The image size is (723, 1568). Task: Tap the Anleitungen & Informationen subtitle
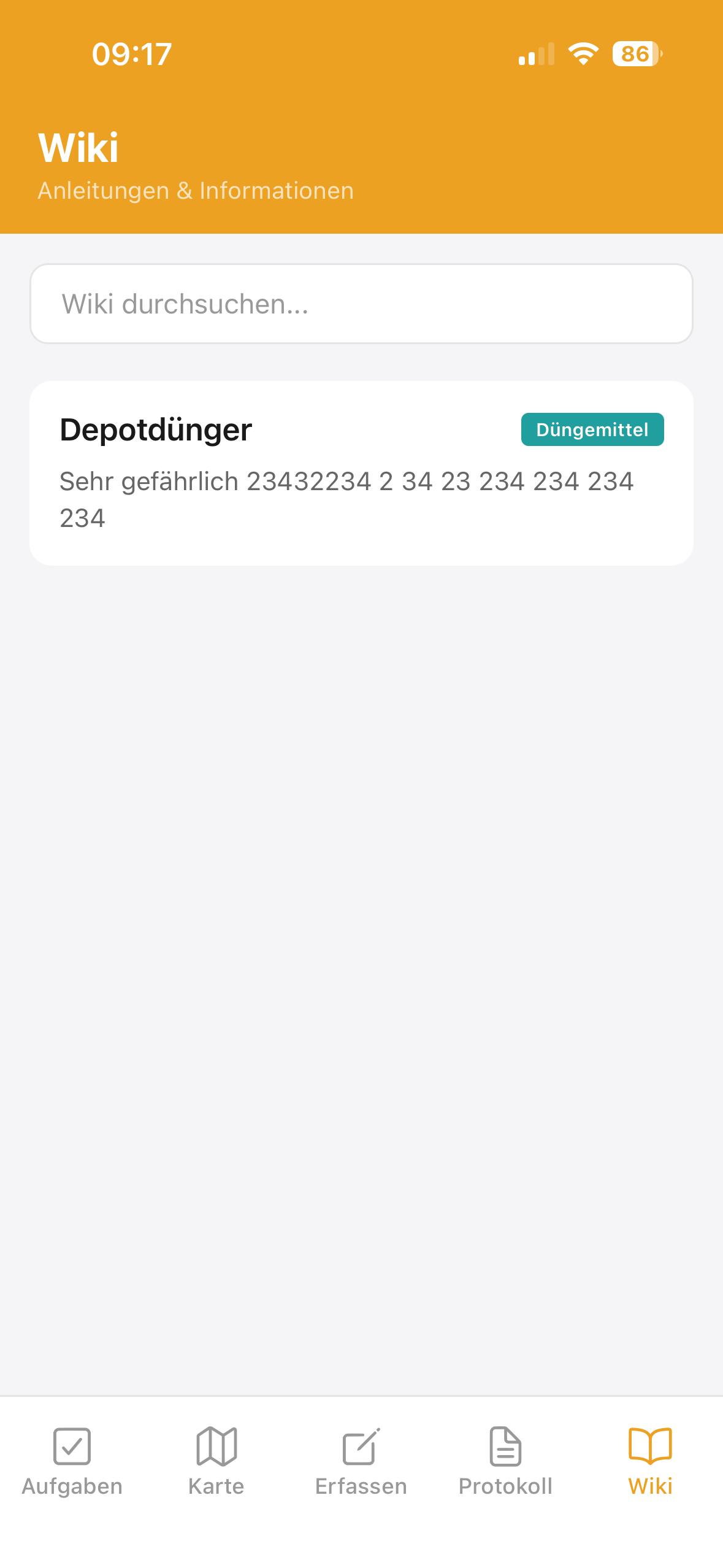click(196, 190)
